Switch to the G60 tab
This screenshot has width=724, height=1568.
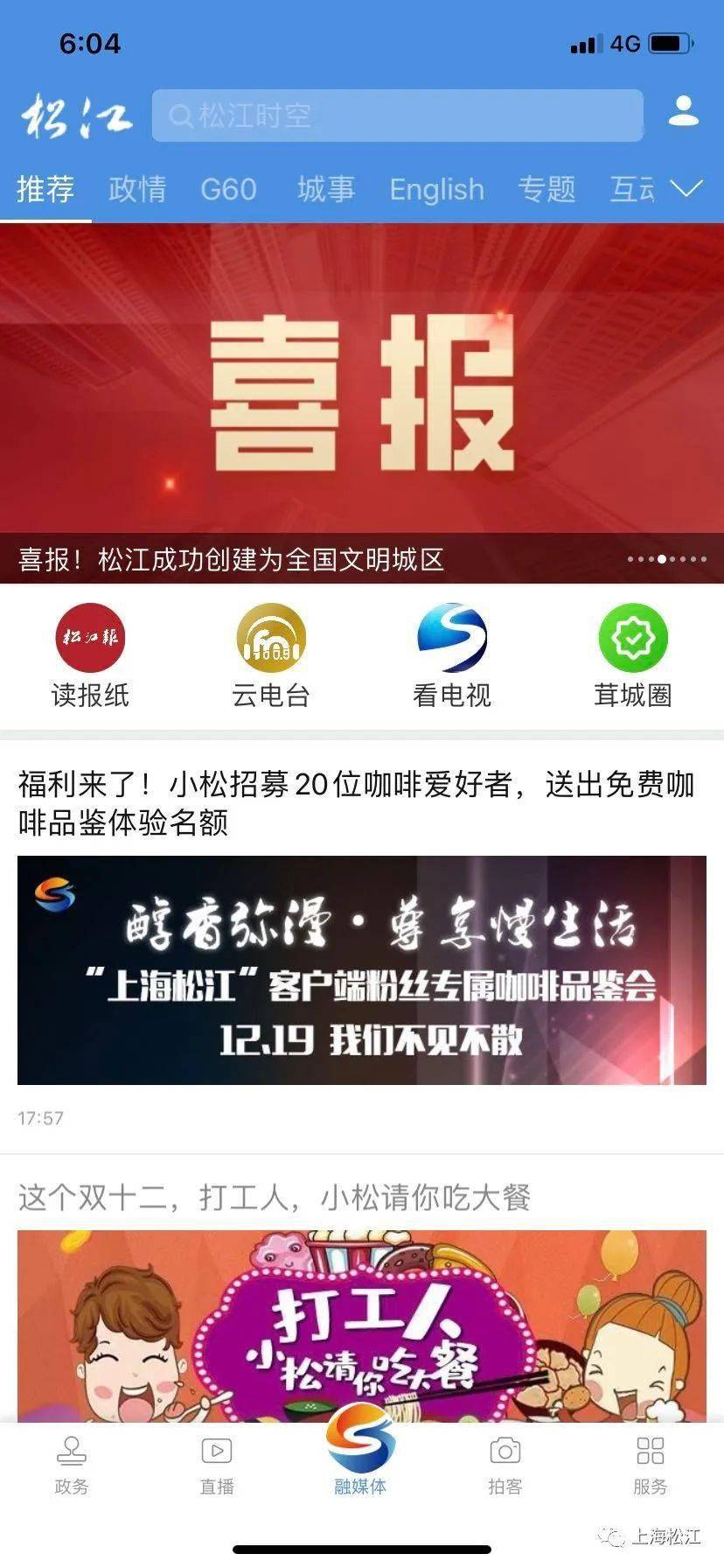(228, 189)
